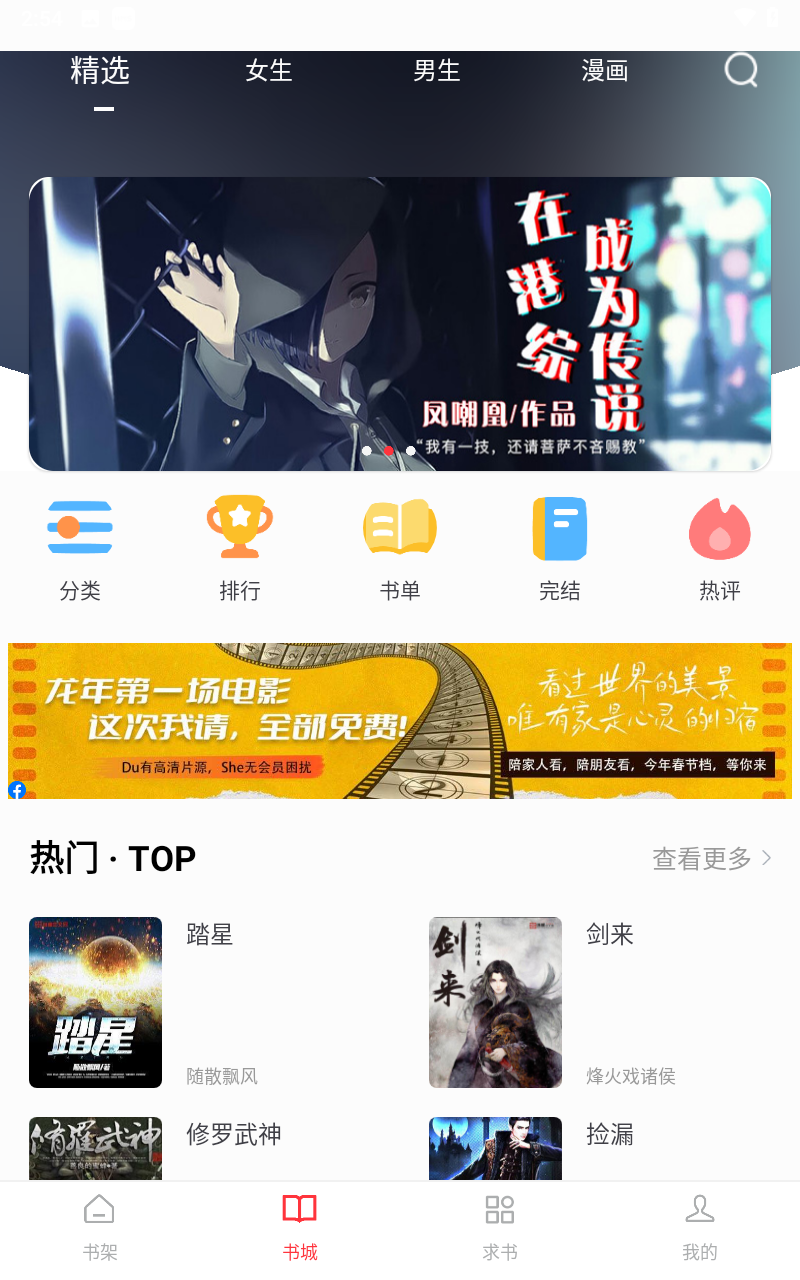Select the 精选 tab

pos(100,71)
